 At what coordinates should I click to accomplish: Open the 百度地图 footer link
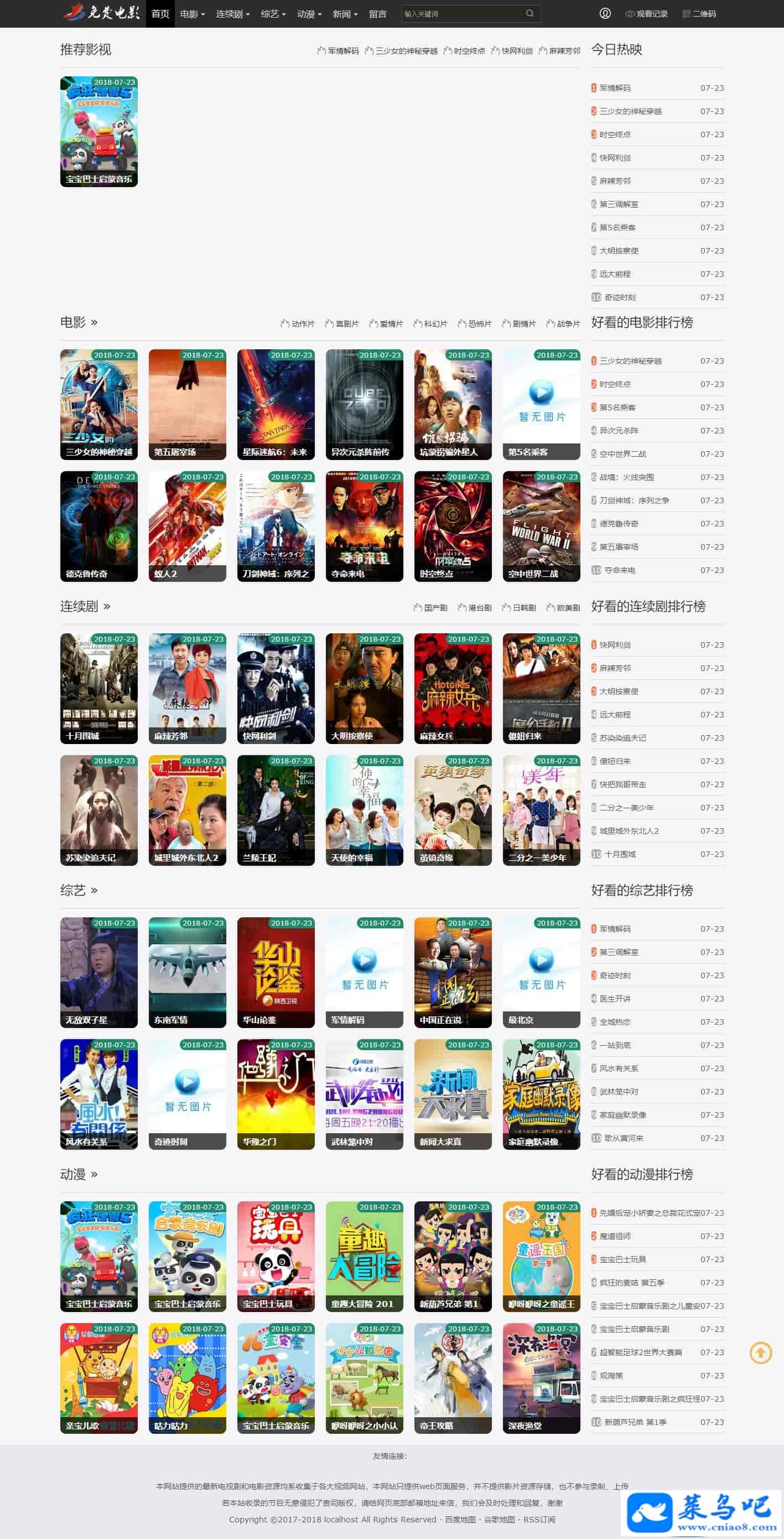pyautogui.click(x=460, y=1519)
